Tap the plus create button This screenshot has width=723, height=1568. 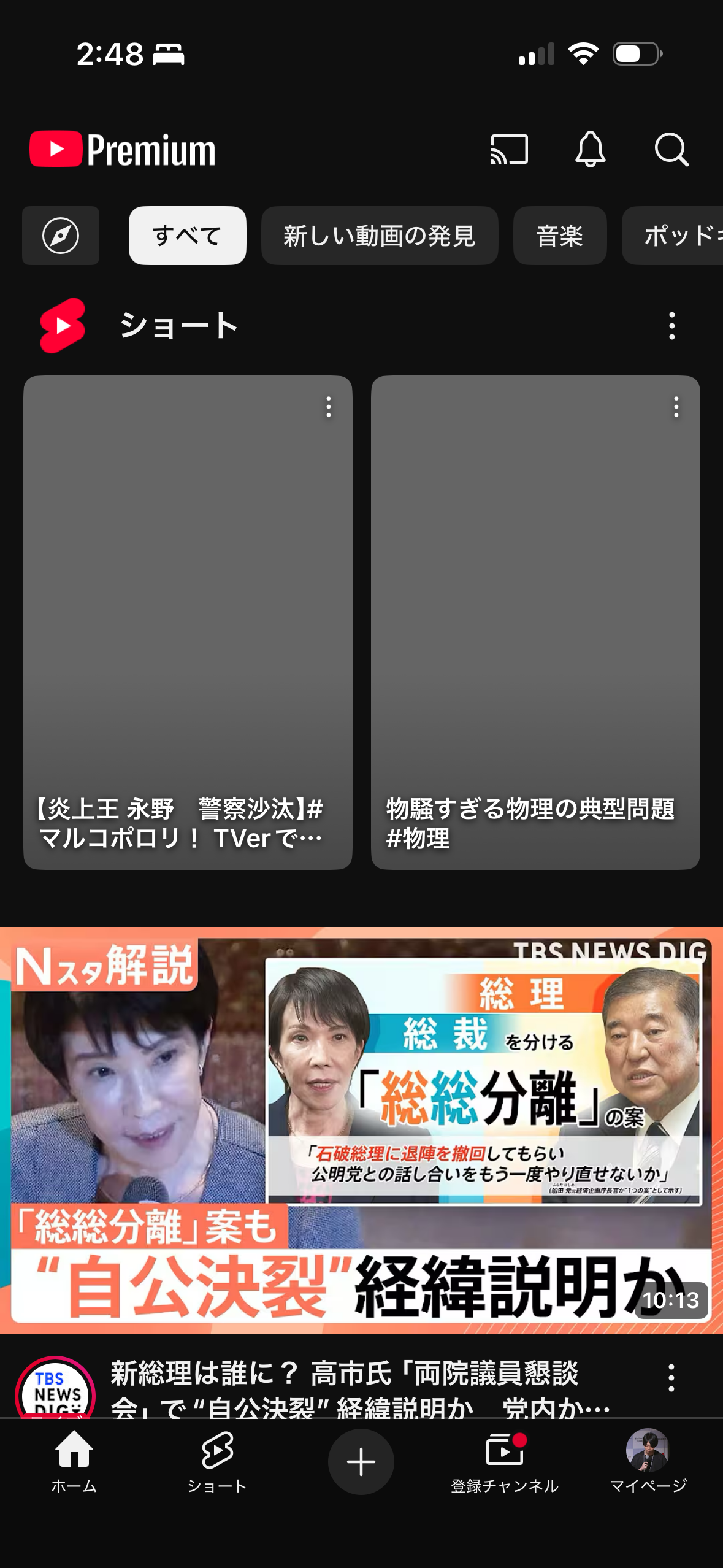(361, 1462)
